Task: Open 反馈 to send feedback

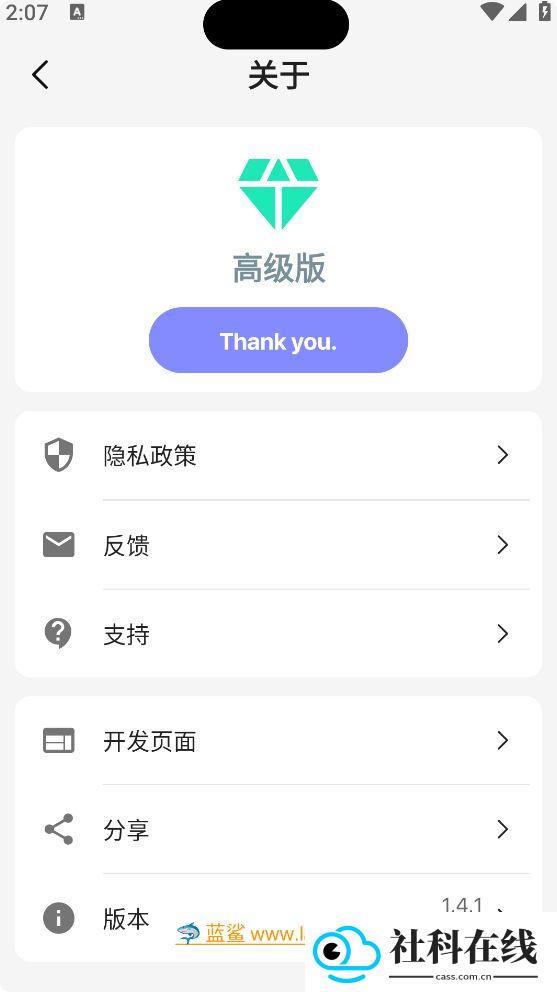Action: coord(278,545)
